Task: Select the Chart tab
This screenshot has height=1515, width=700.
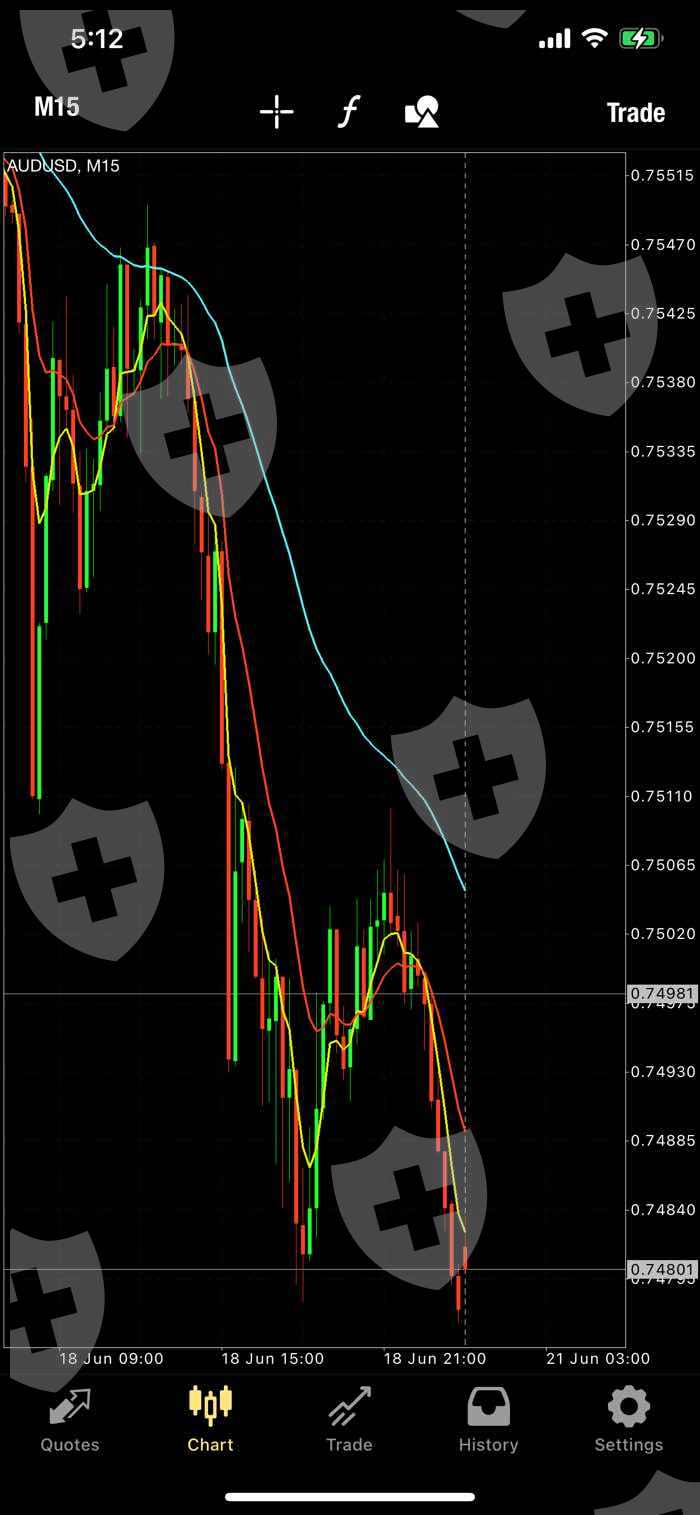Action: pos(210,1419)
